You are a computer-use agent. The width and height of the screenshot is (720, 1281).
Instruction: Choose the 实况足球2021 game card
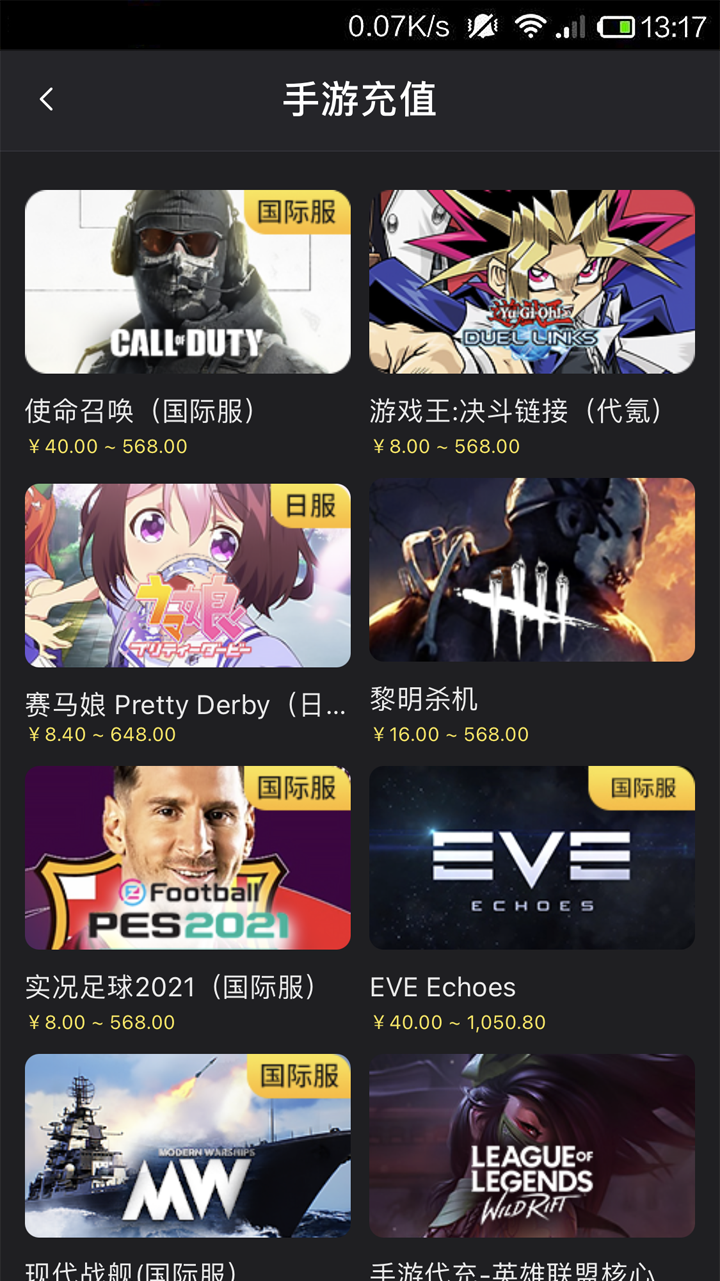coord(187,858)
